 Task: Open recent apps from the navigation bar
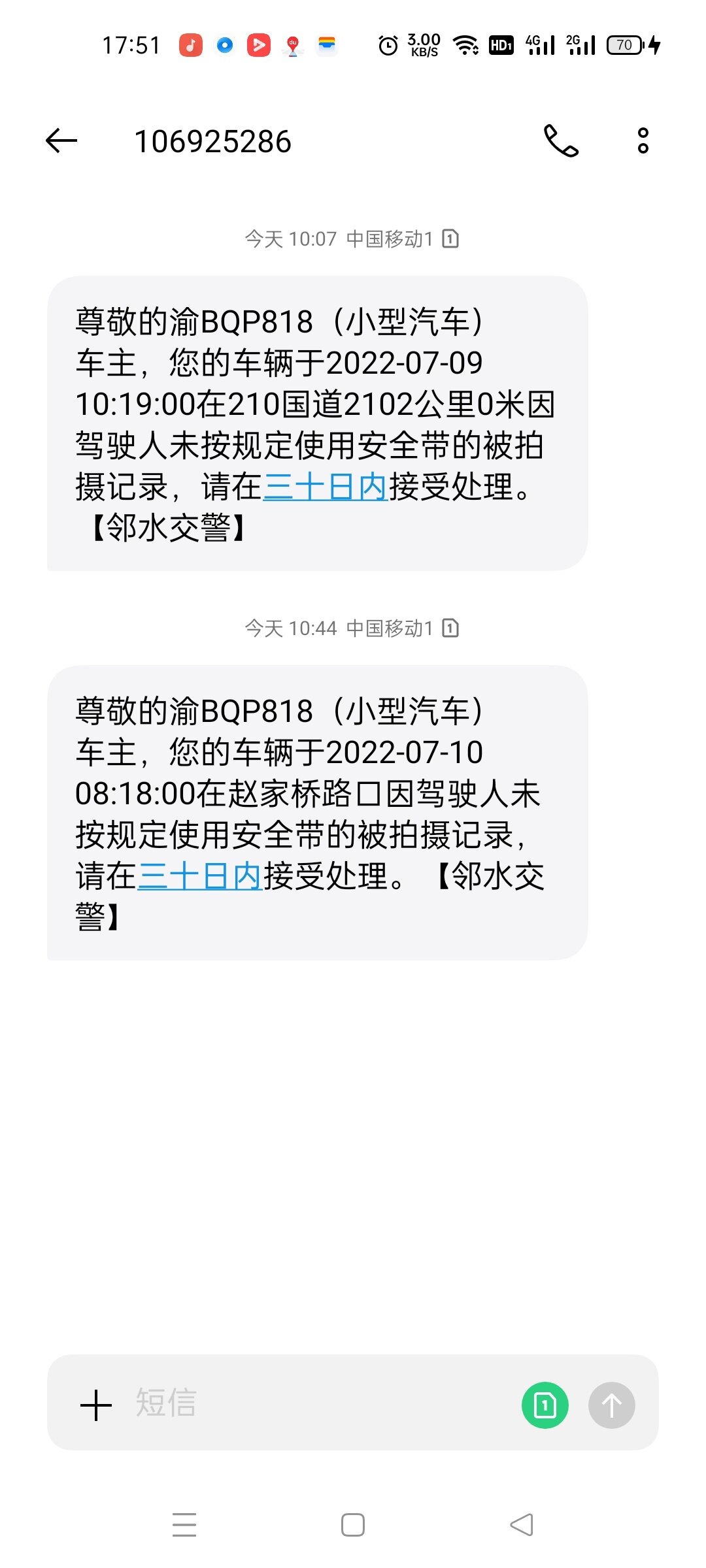[x=184, y=1525]
